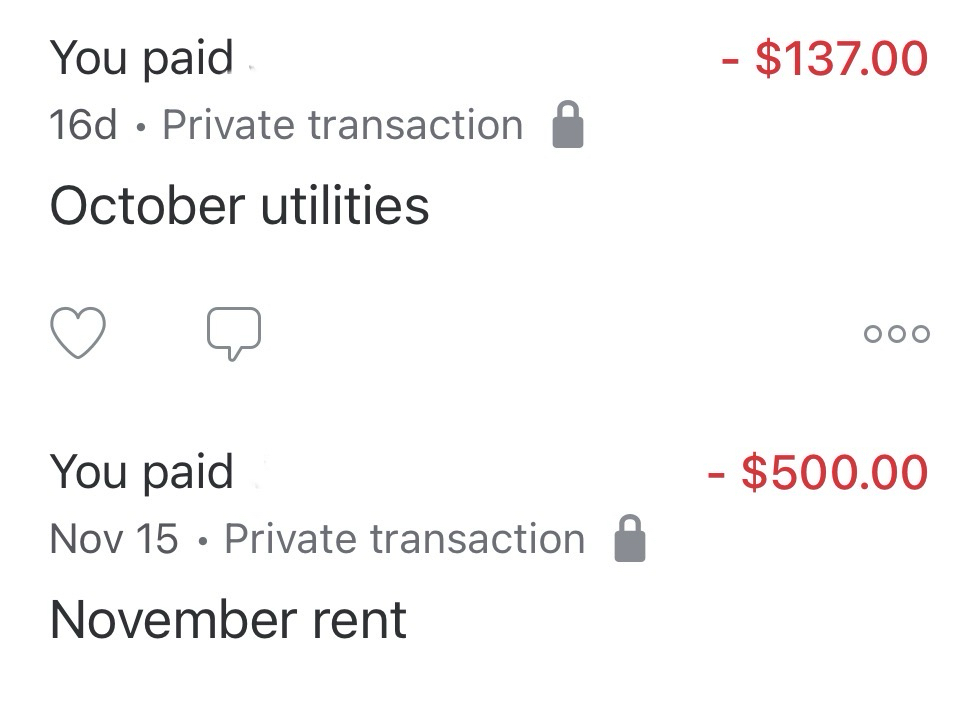Open the November rent transaction
The height and width of the screenshot is (702, 978).
[x=228, y=620]
